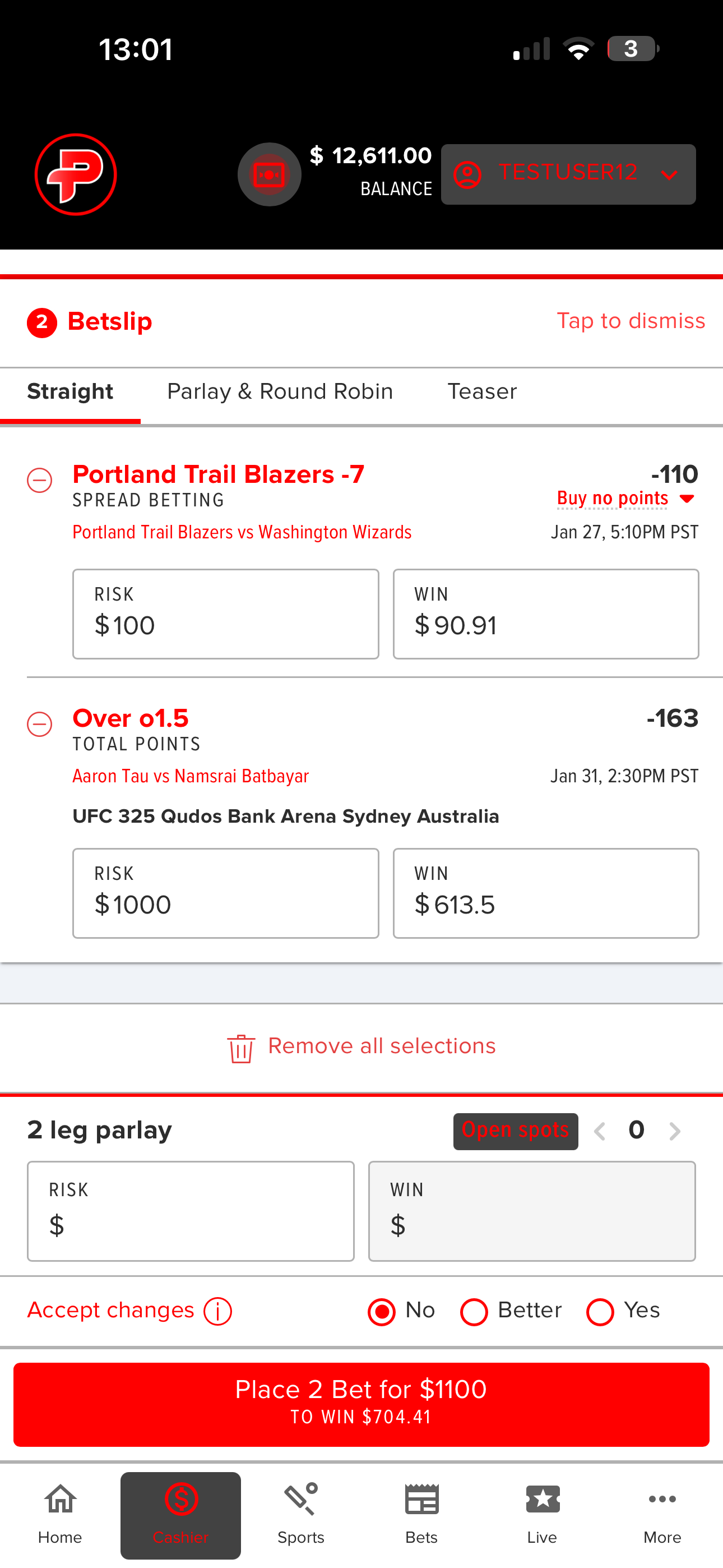Edit risk amount for Trail Blazers bet
Image resolution: width=723 pixels, height=1568 pixels.
pos(225,614)
